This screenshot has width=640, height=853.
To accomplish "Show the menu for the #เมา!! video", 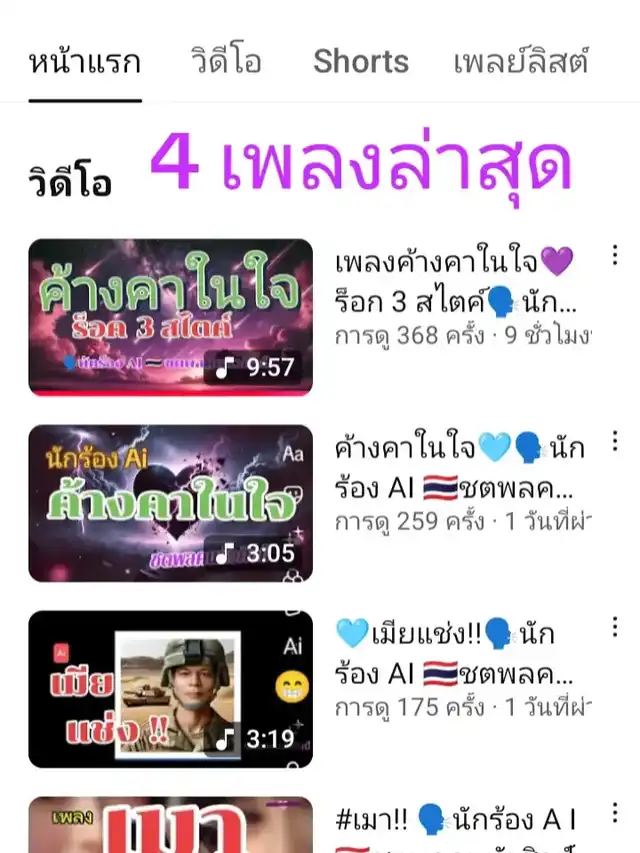I will pyautogui.click(x=615, y=814).
